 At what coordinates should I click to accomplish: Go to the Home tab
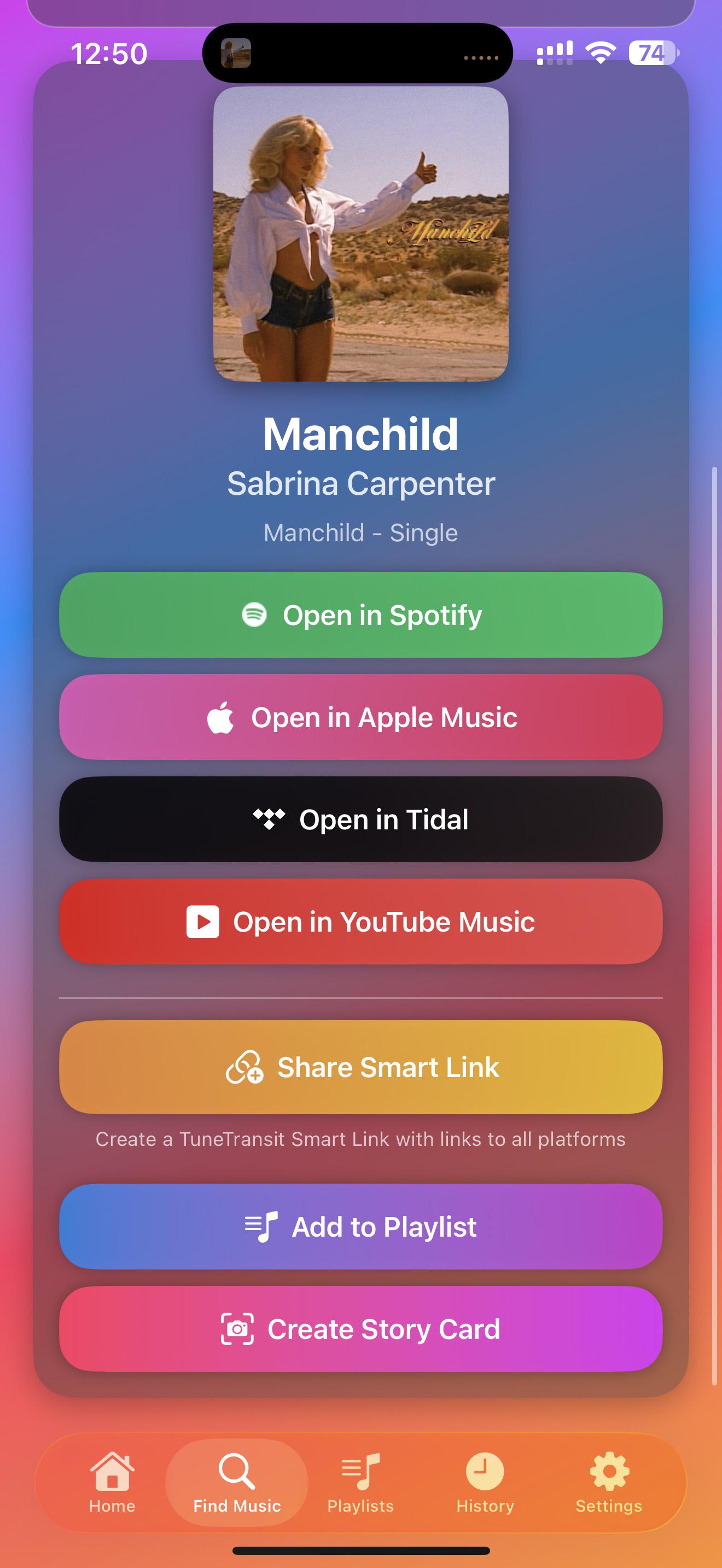pyautogui.click(x=112, y=1483)
